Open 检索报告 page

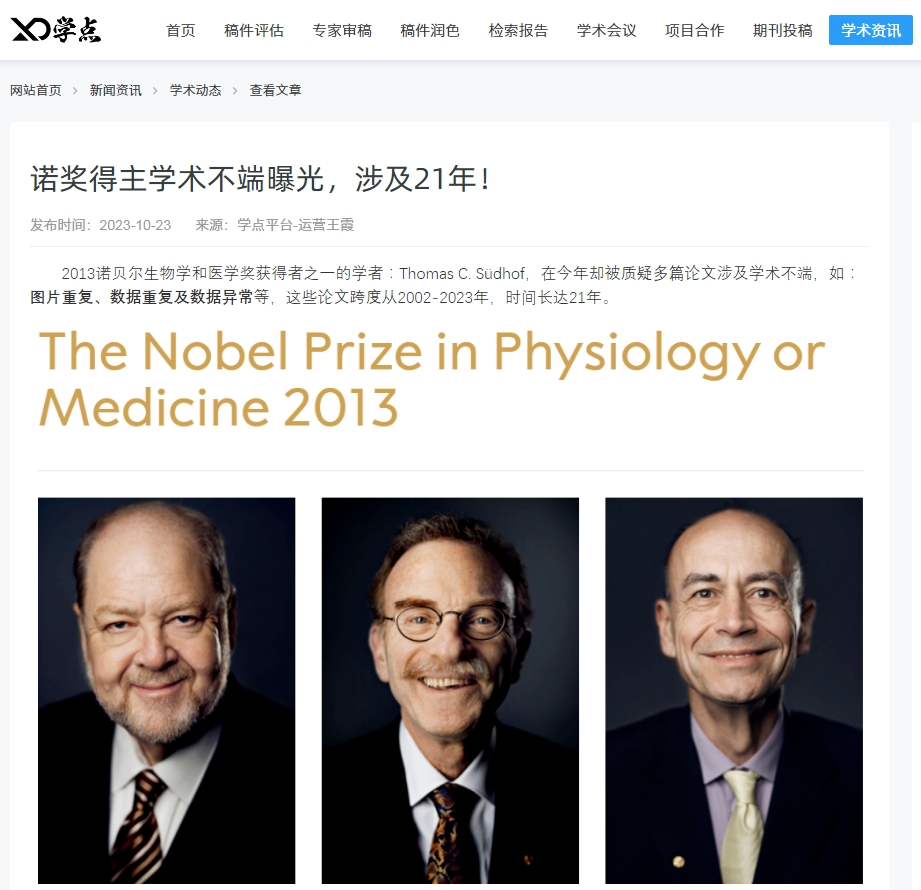pyautogui.click(x=518, y=30)
